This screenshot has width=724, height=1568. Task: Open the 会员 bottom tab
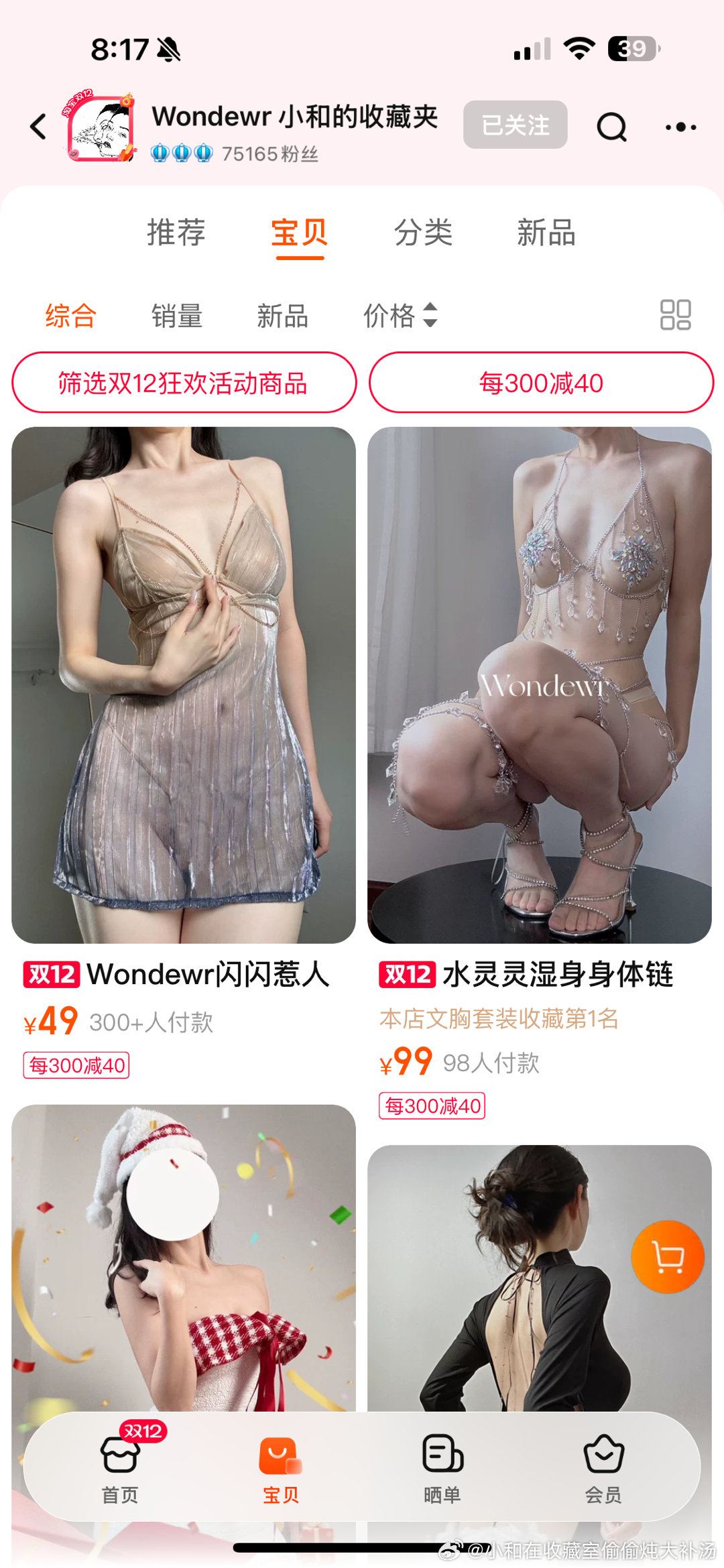[x=603, y=1467]
